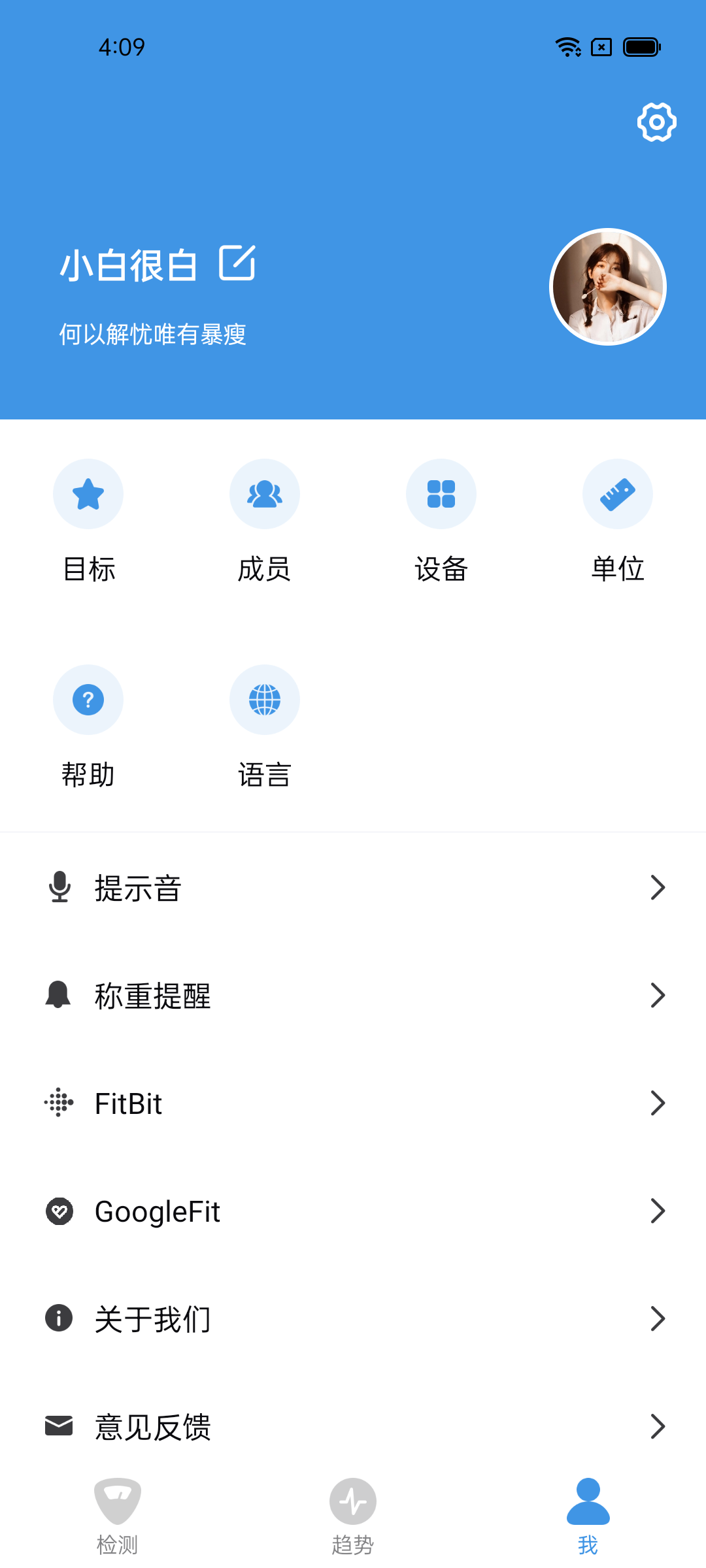Select the 我 profile tab
This screenshot has height=1568, width=706.
588,1516
